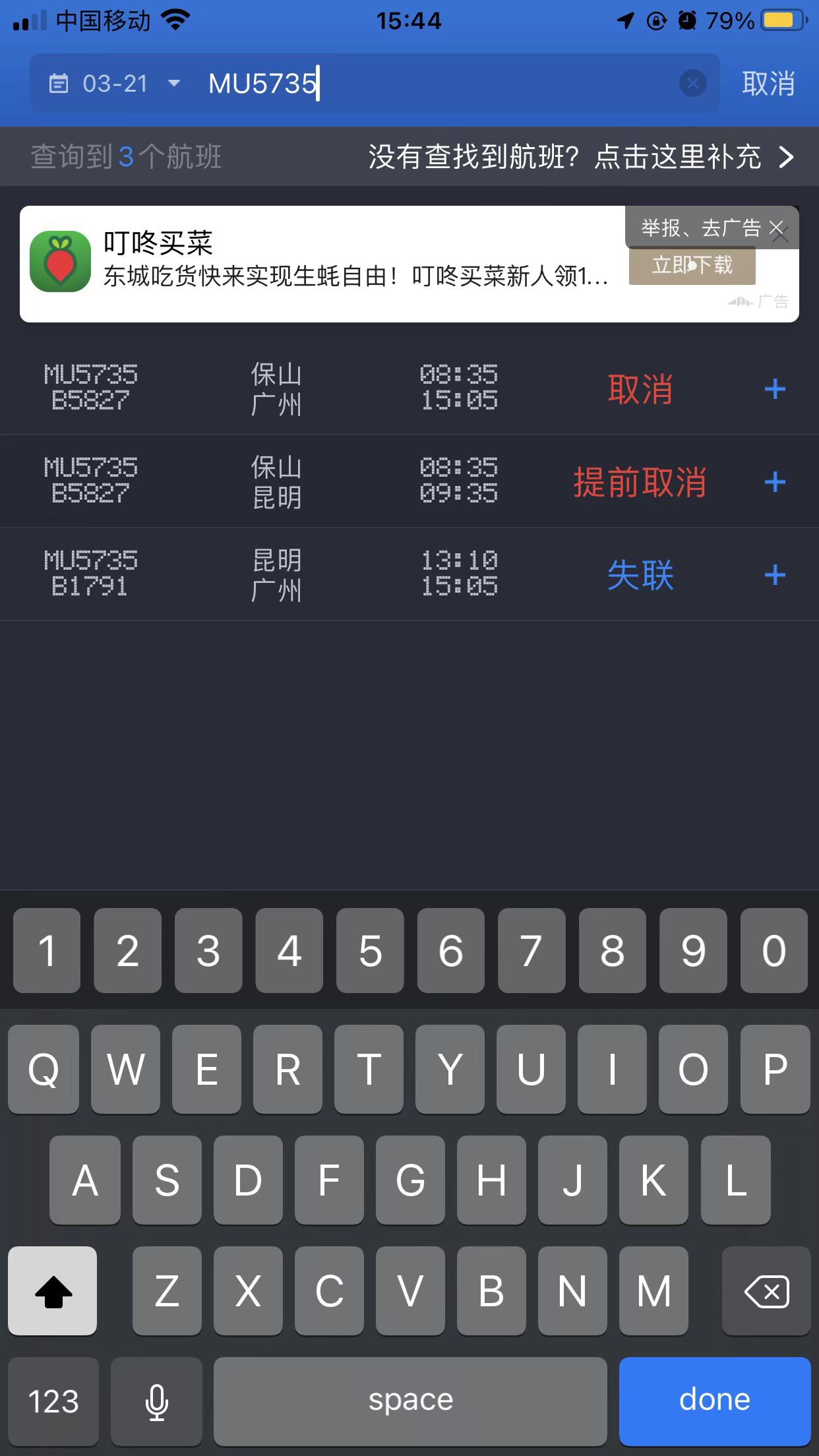Screen dimensions: 819x1456
Task: Focus the flight number search field
Action: pyautogui.click(x=435, y=84)
